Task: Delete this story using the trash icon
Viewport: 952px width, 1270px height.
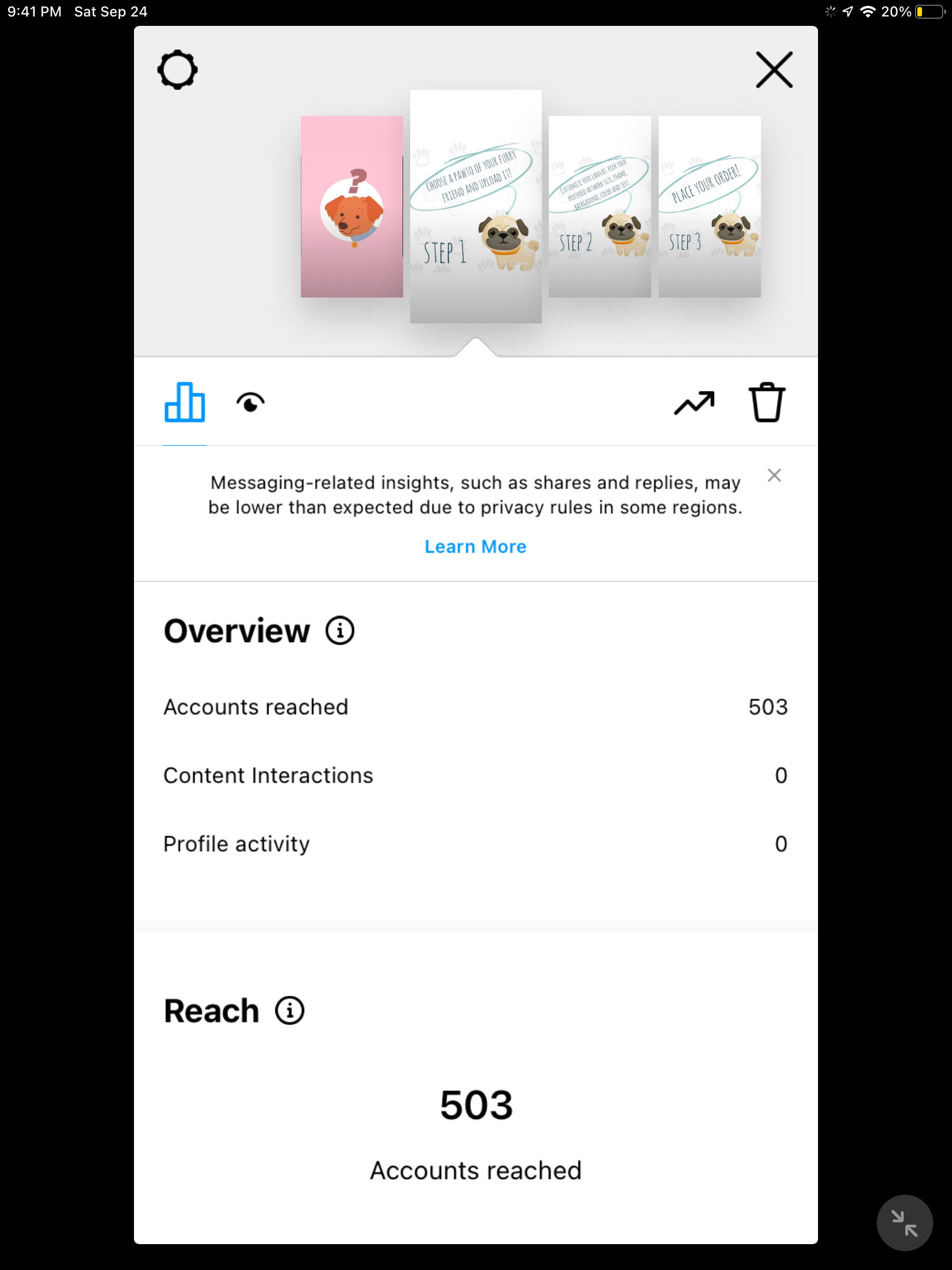Action: point(766,403)
